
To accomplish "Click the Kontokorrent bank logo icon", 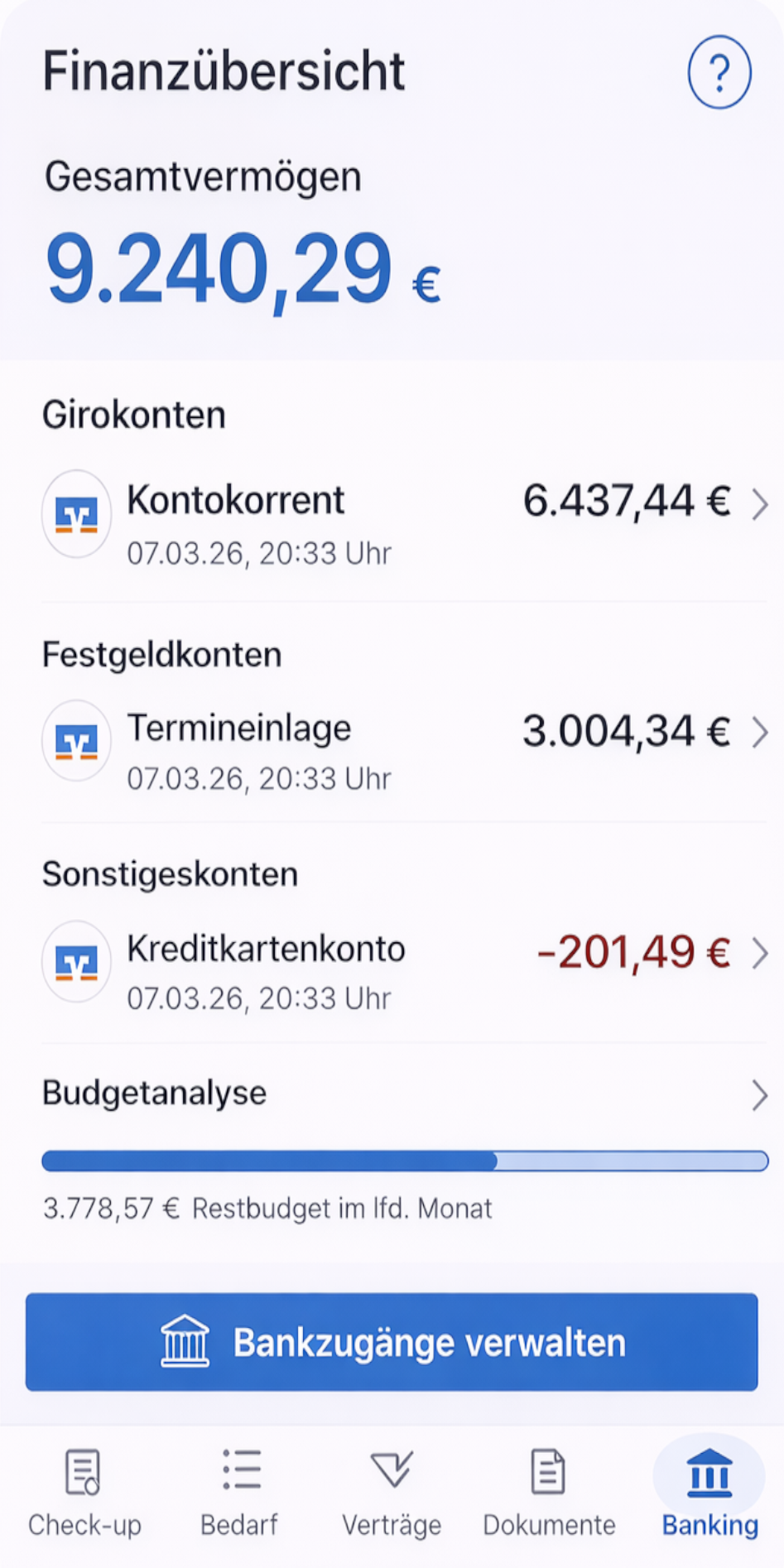I will click(x=76, y=514).
